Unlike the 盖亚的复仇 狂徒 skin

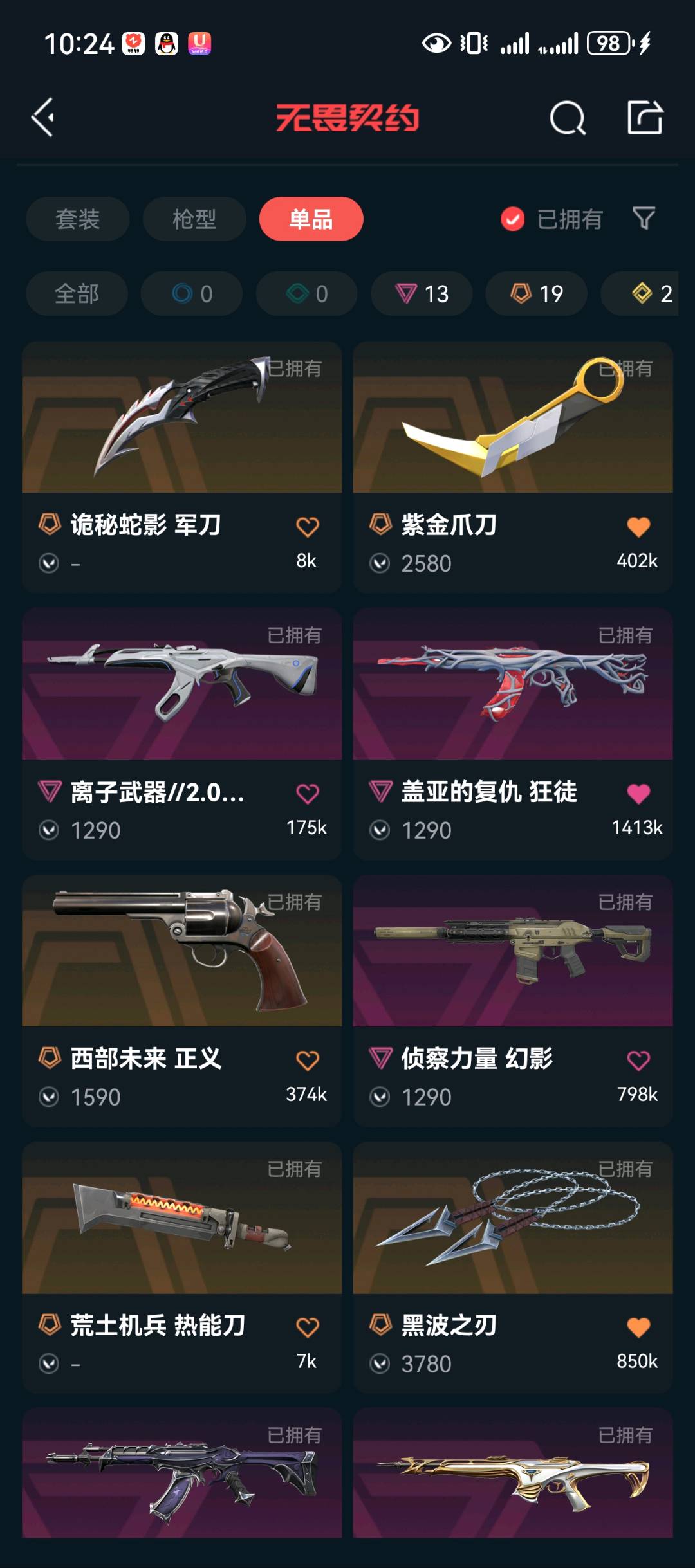tap(638, 794)
